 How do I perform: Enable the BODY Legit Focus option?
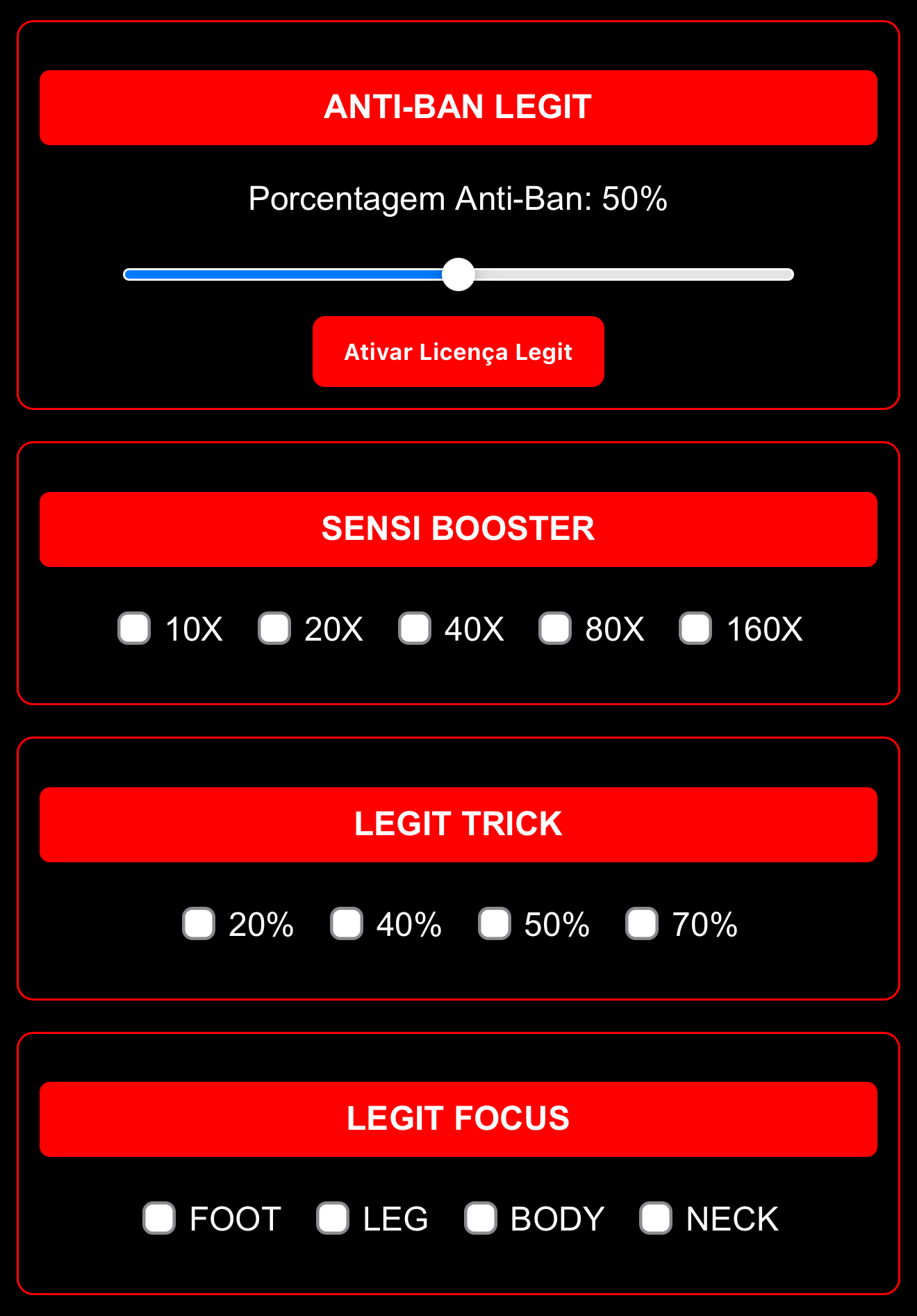tap(481, 1218)
